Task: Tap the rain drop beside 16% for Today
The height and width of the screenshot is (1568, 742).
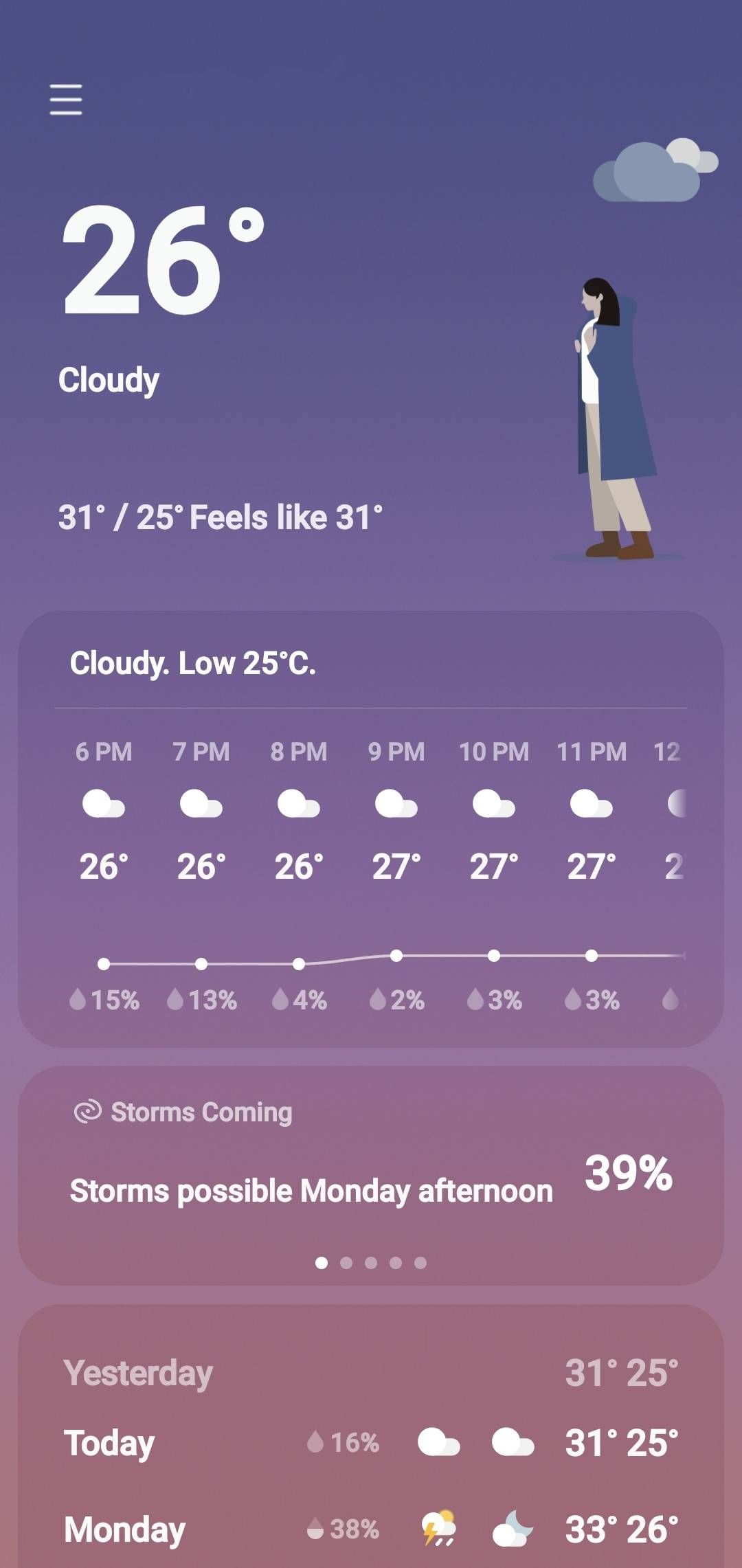Action: [x=316, y=1443]
